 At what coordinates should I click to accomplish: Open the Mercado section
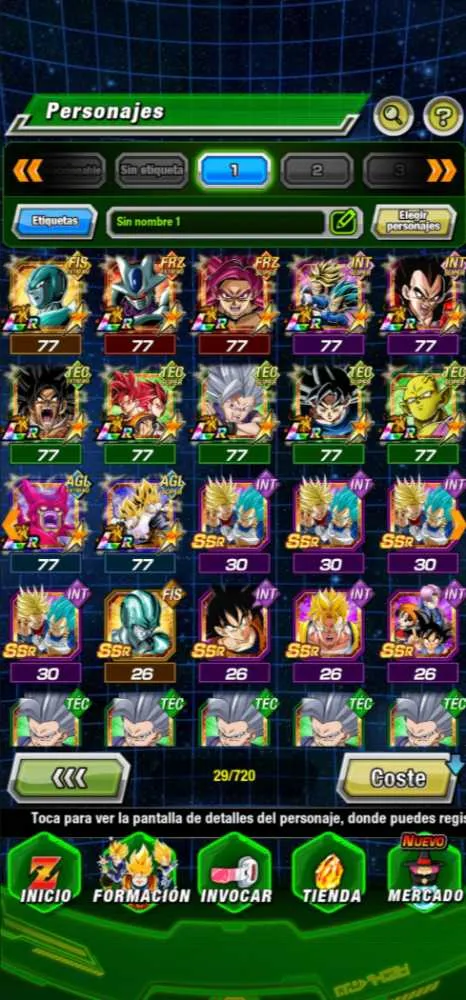tap(425, 872)
